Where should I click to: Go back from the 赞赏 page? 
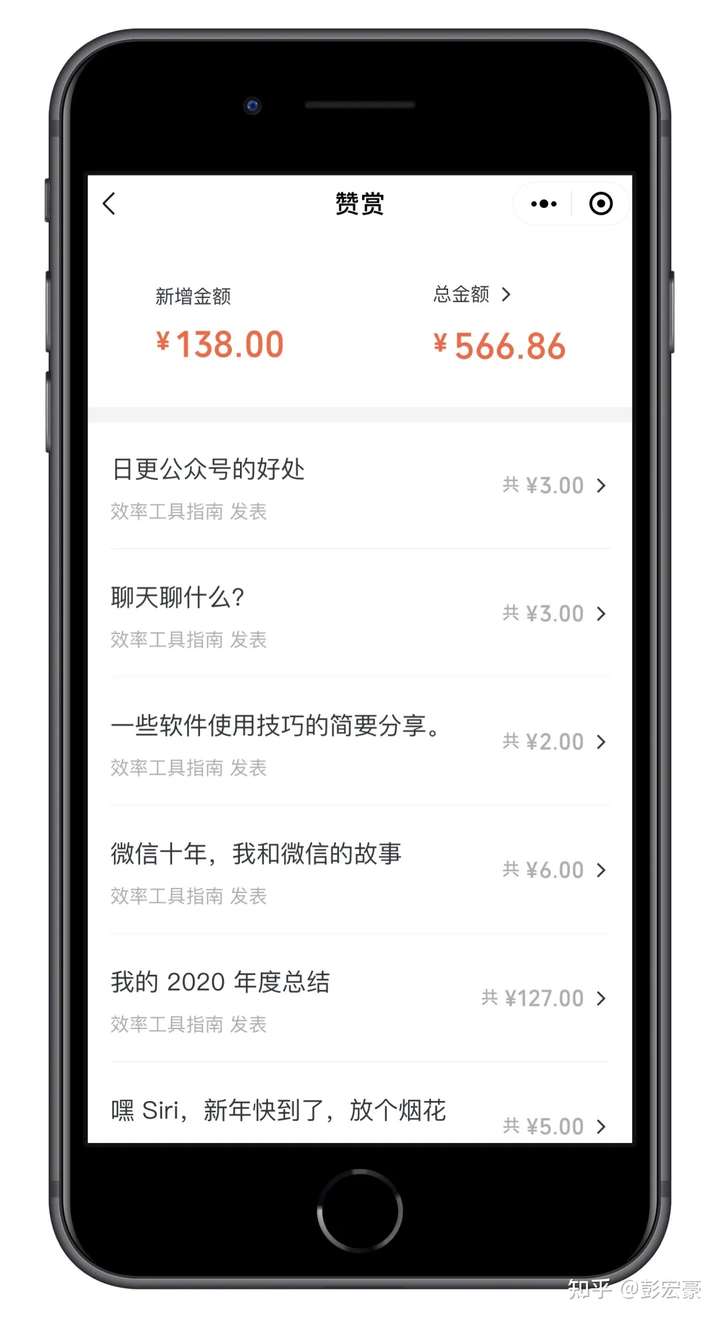click(110, 204)
